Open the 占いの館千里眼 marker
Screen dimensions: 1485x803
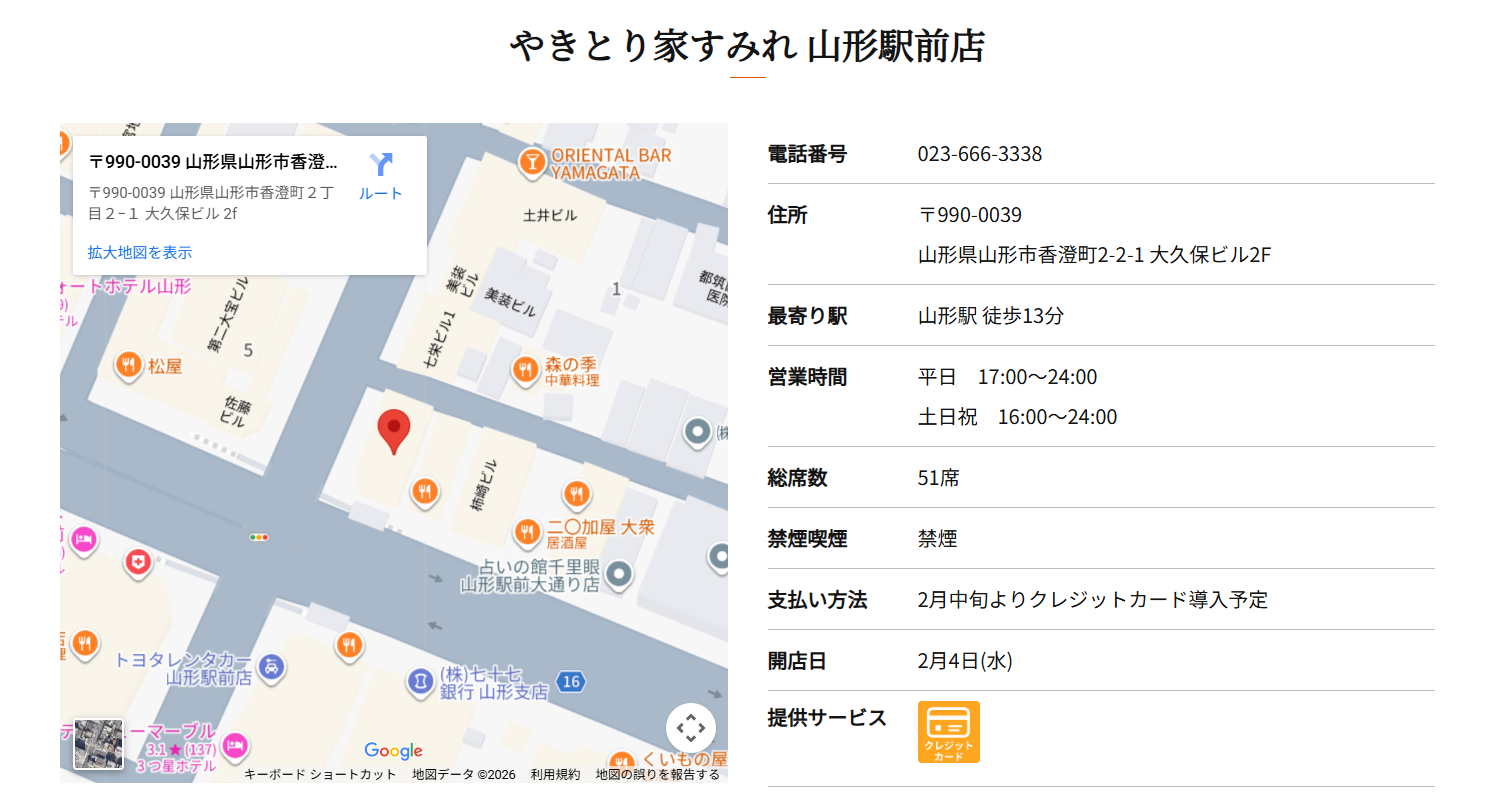[620, 574]
